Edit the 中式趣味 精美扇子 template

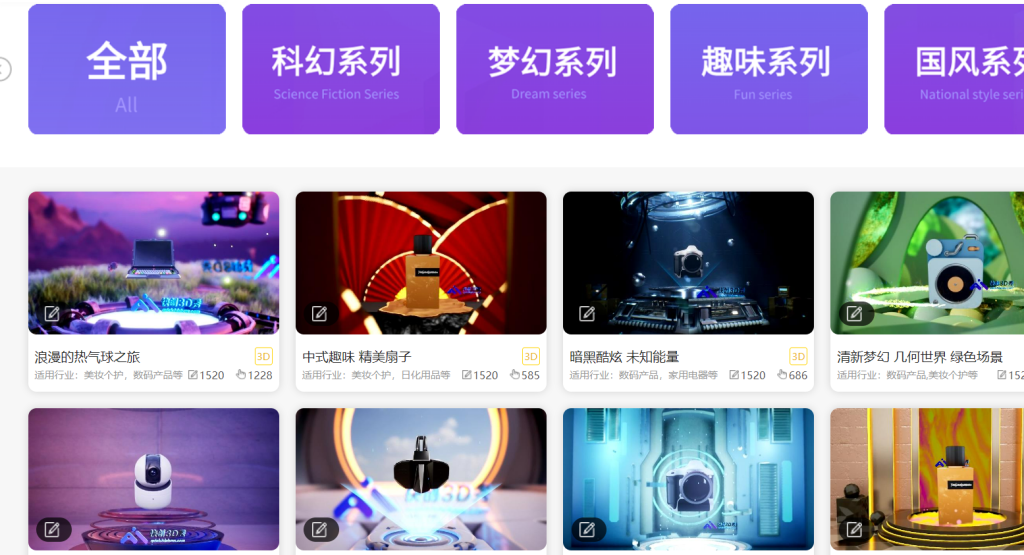(320, 314)
